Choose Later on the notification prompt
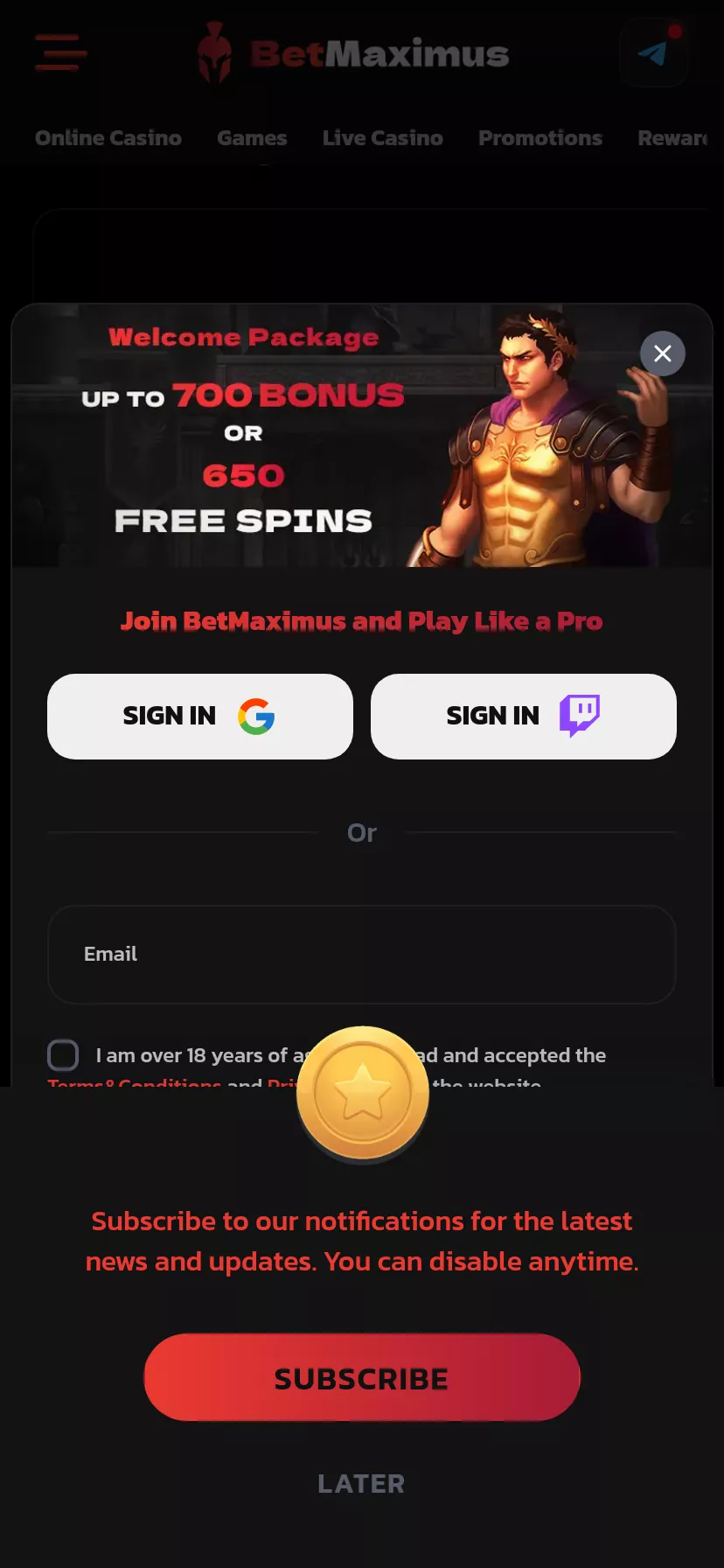The width and height of the screenshot is (724, 1568). 361,1484
